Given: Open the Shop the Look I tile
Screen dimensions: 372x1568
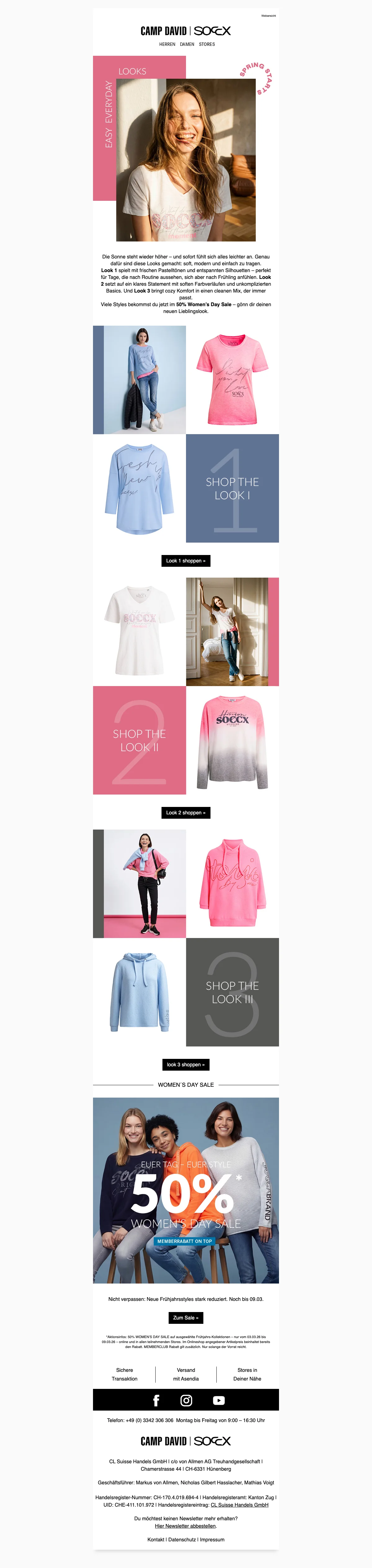Looking at the screenshot, I should [x=232, y=488].
